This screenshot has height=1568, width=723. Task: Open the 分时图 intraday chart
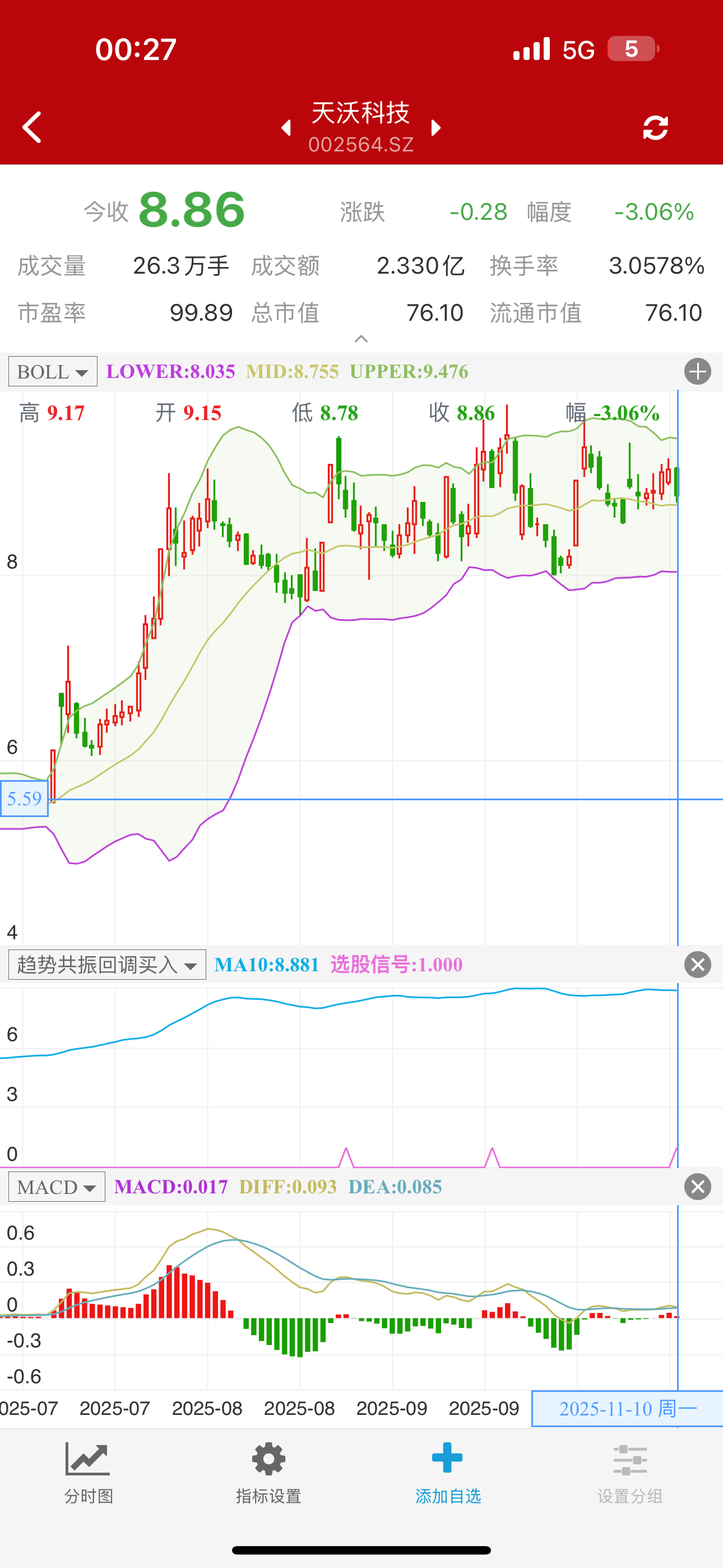[x=89, y=1473]
